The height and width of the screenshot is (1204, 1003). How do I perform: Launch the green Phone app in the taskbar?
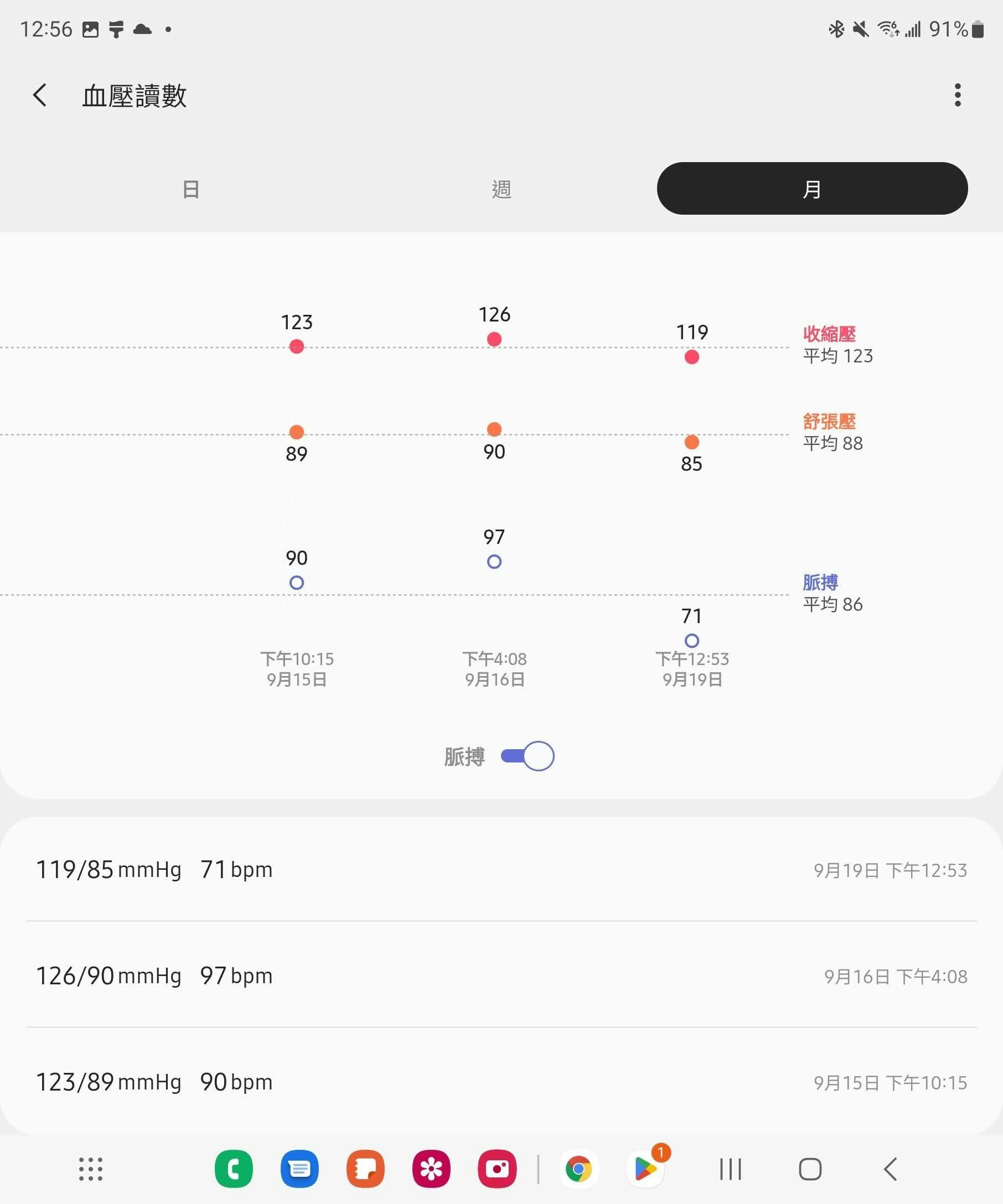tap(234, 1169)
